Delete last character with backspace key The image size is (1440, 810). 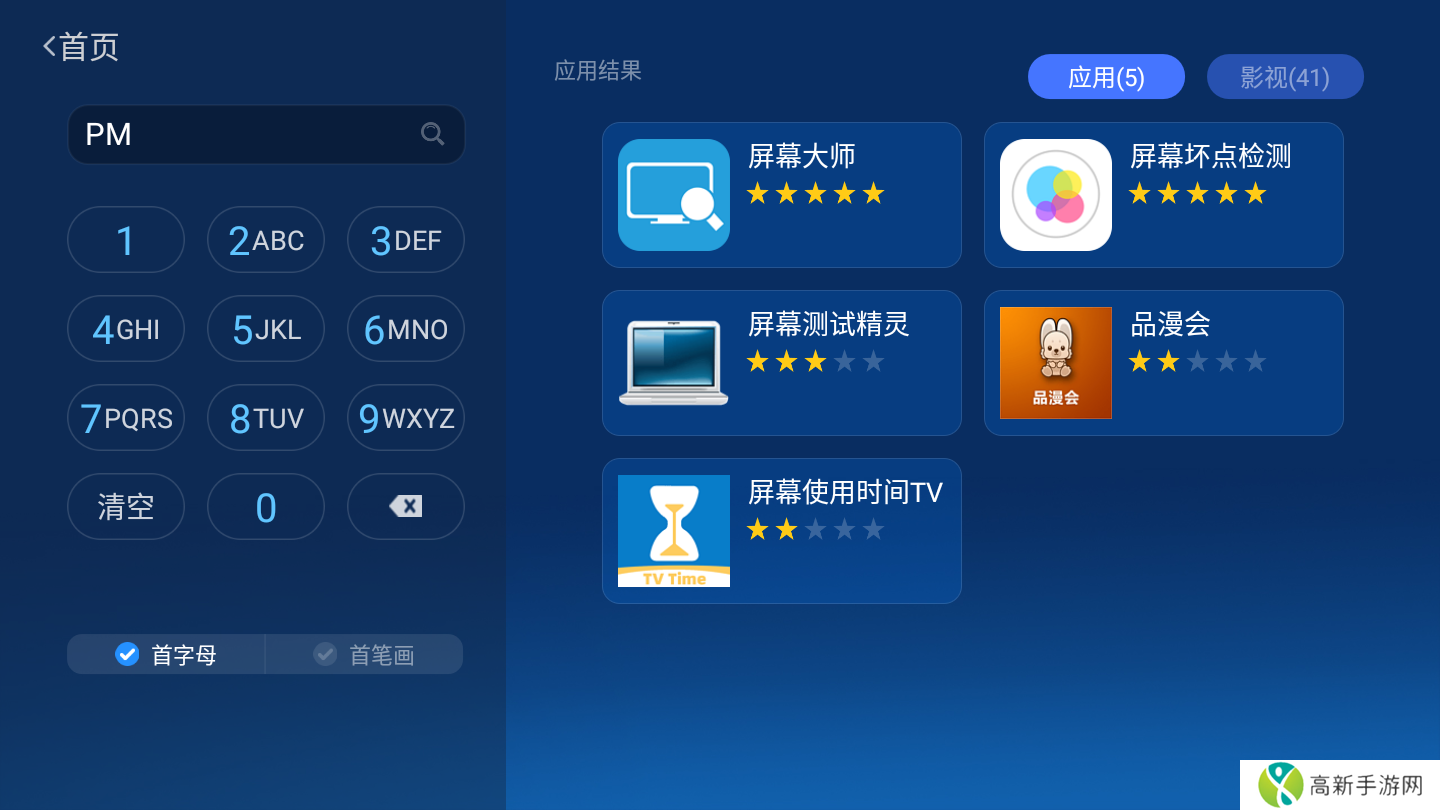[x=406, y=507]
